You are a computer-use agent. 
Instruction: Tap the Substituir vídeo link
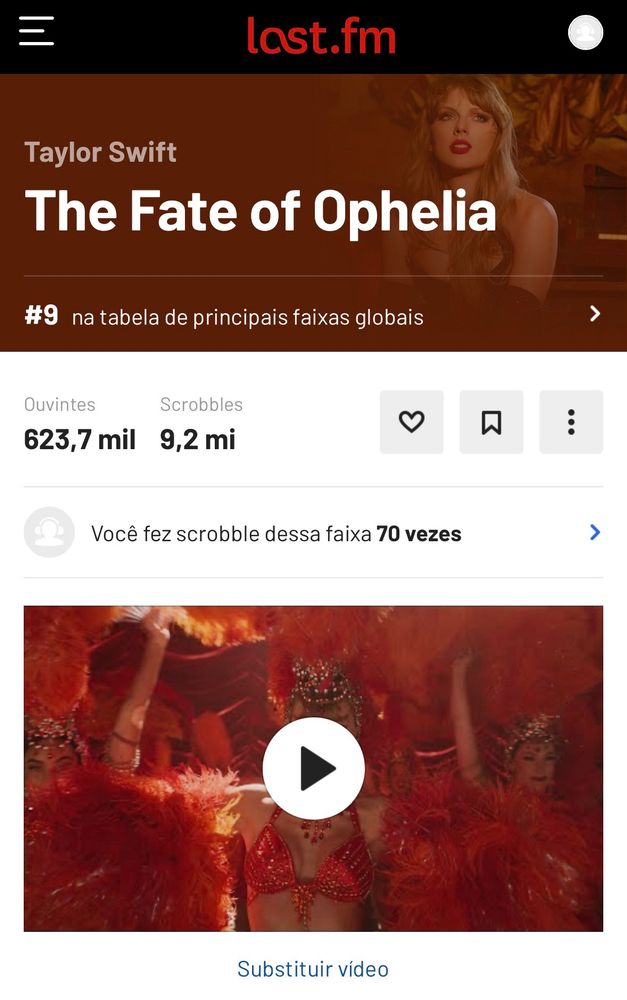313,969
